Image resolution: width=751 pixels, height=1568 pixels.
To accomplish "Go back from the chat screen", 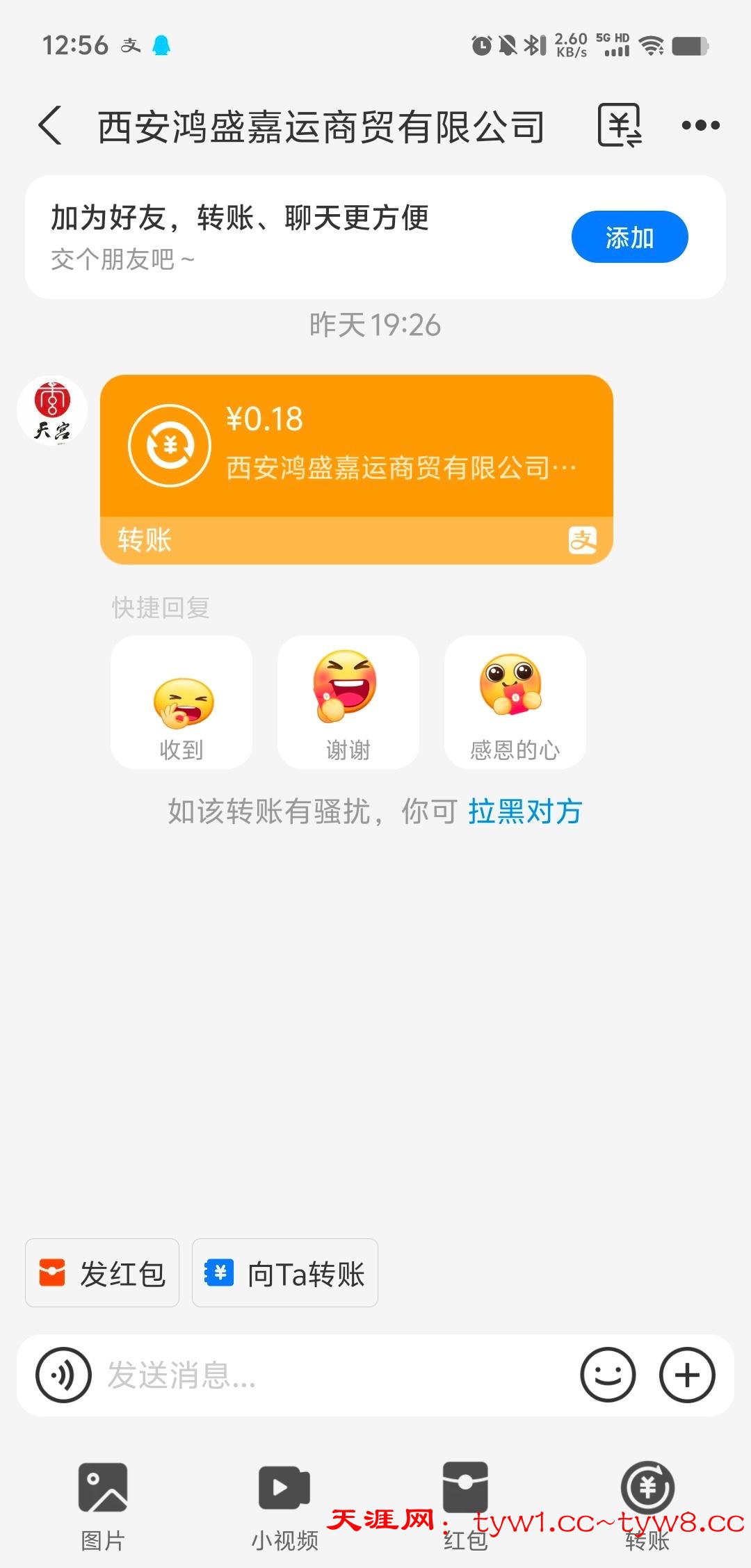I will [50, 126].
